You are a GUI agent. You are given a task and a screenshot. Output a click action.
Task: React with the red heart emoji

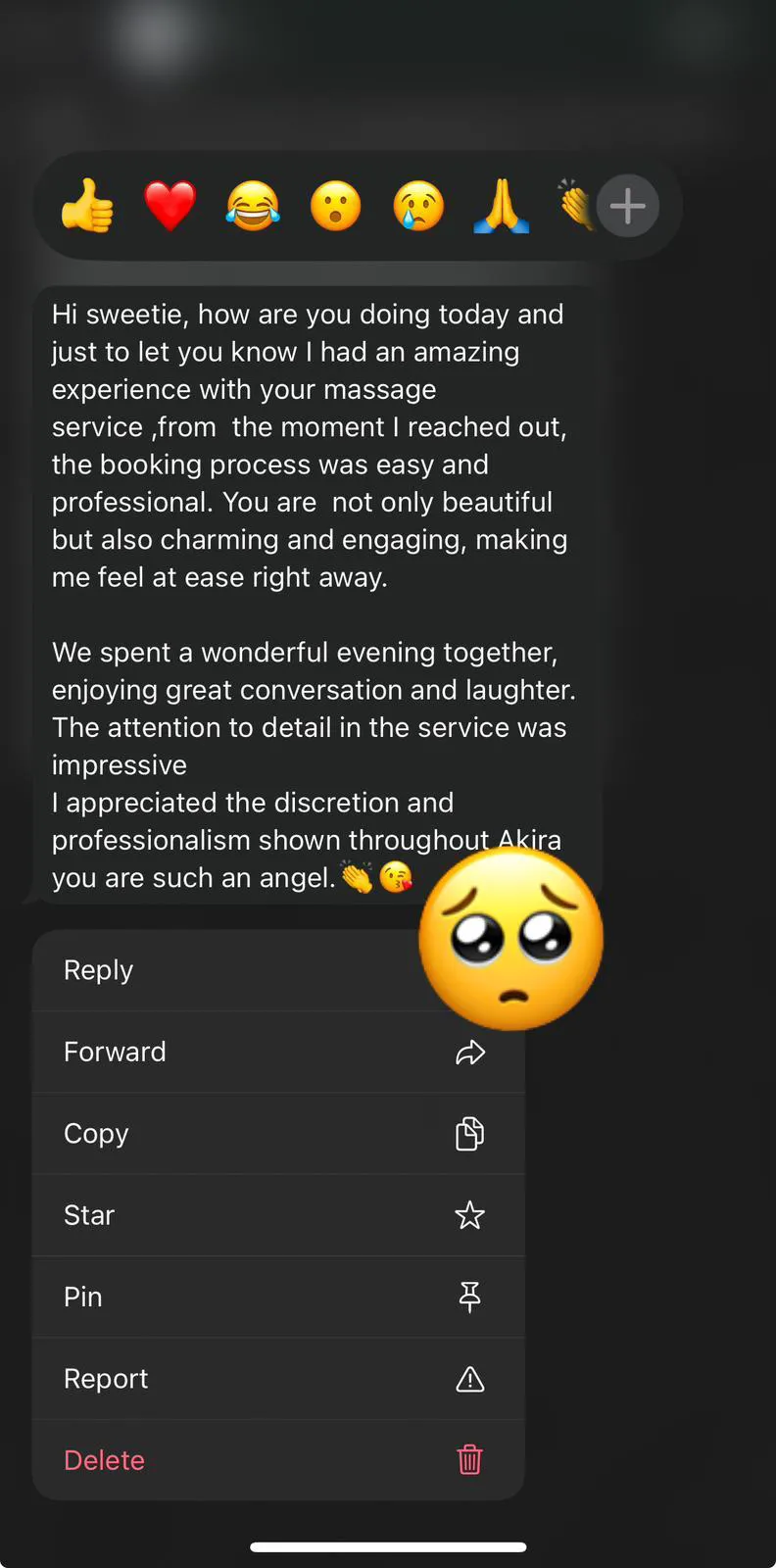coord(170,206)
